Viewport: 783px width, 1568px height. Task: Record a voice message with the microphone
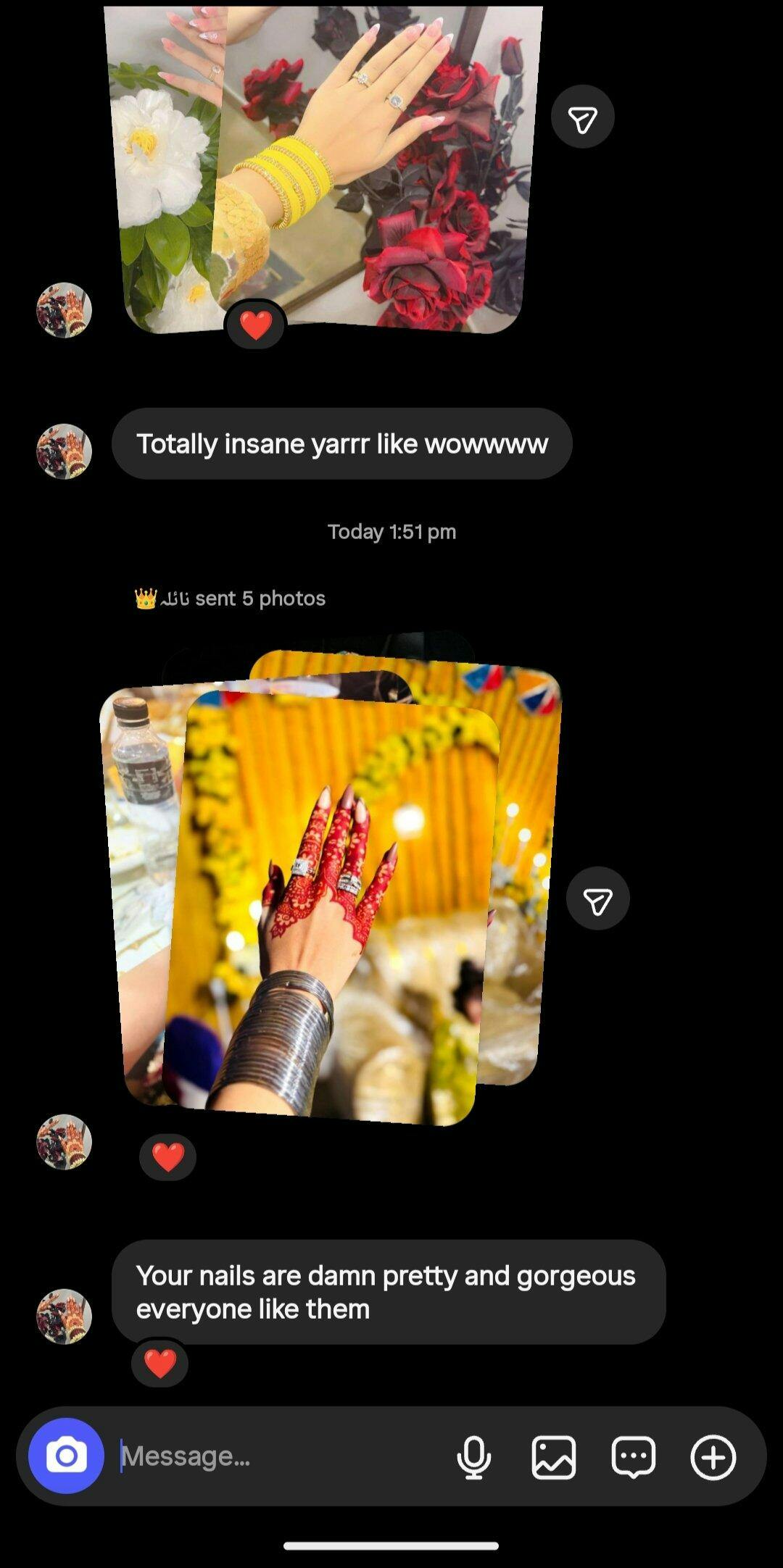point(473,1457)
